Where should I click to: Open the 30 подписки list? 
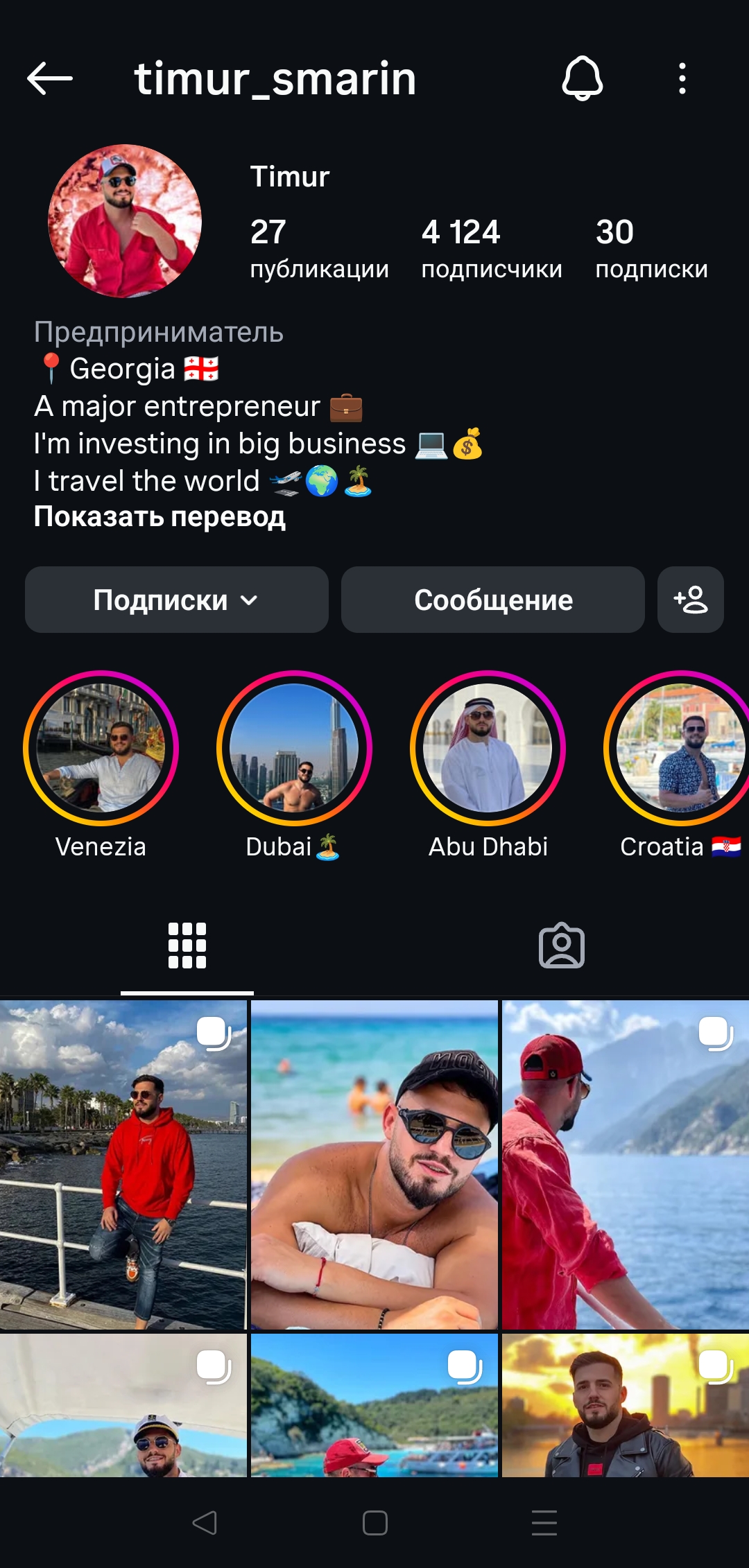651,248
